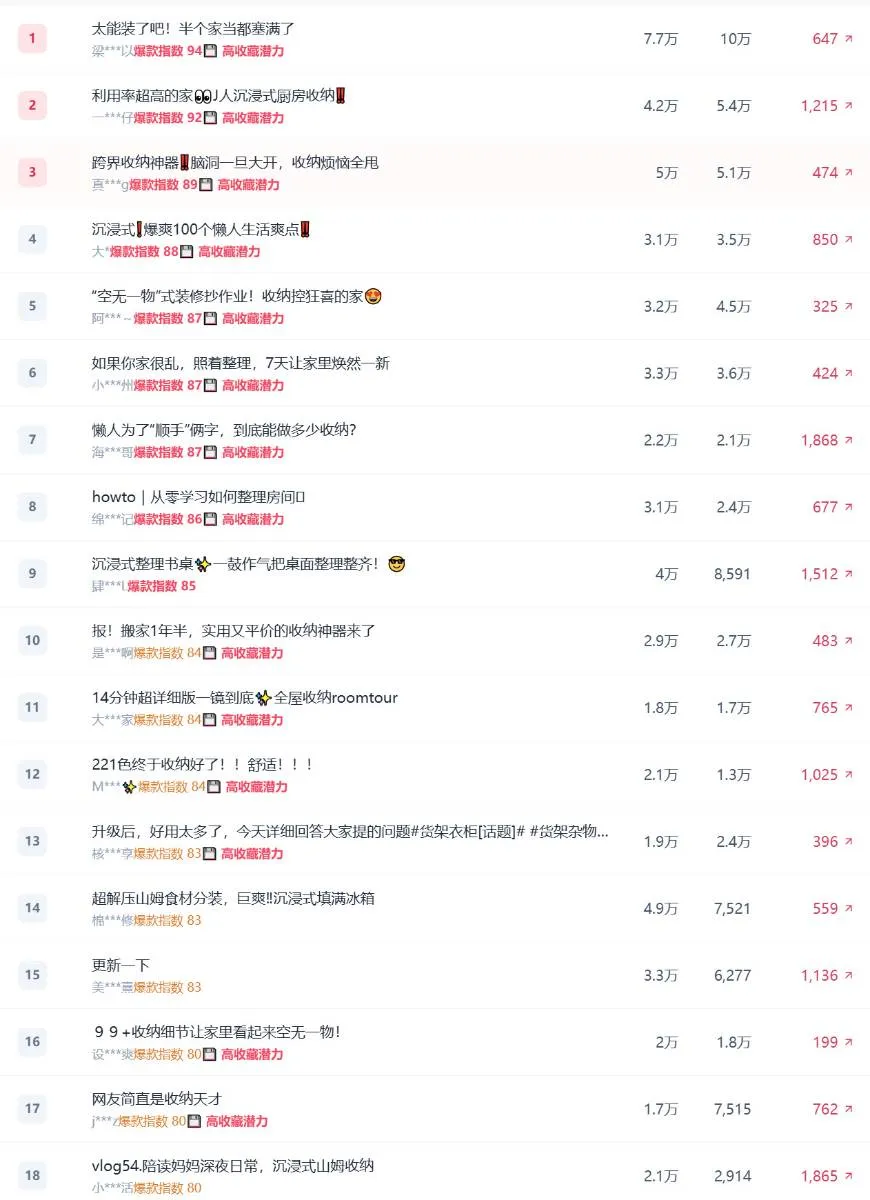Open the rank 1 note 太能装了吧！半个家当都塞满了
The width and height of the screenshot is (870, 1200).
[x=193, y=29]
